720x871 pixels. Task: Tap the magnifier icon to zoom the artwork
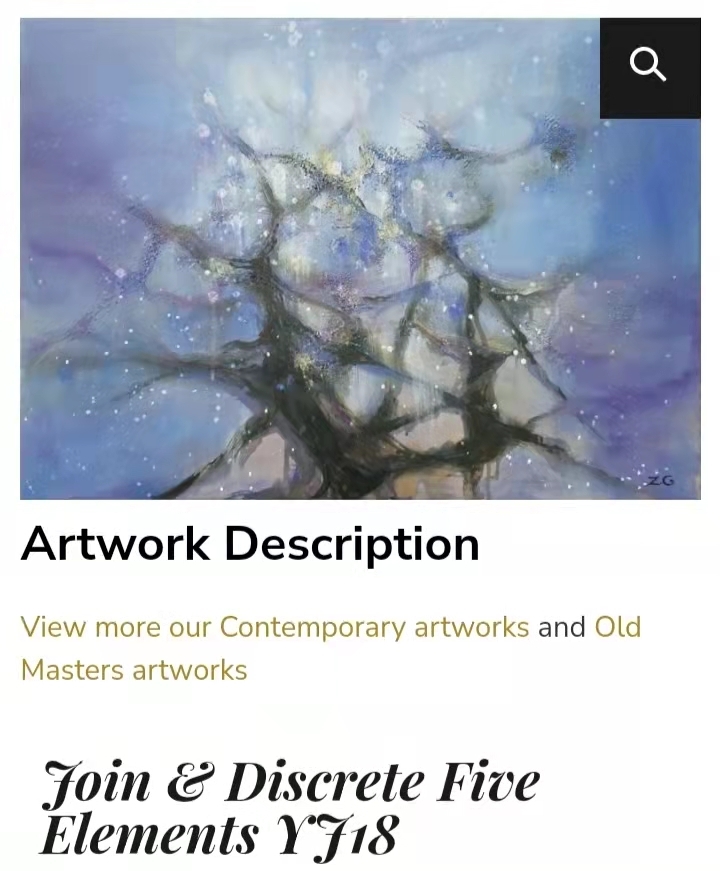coord(649,67)
